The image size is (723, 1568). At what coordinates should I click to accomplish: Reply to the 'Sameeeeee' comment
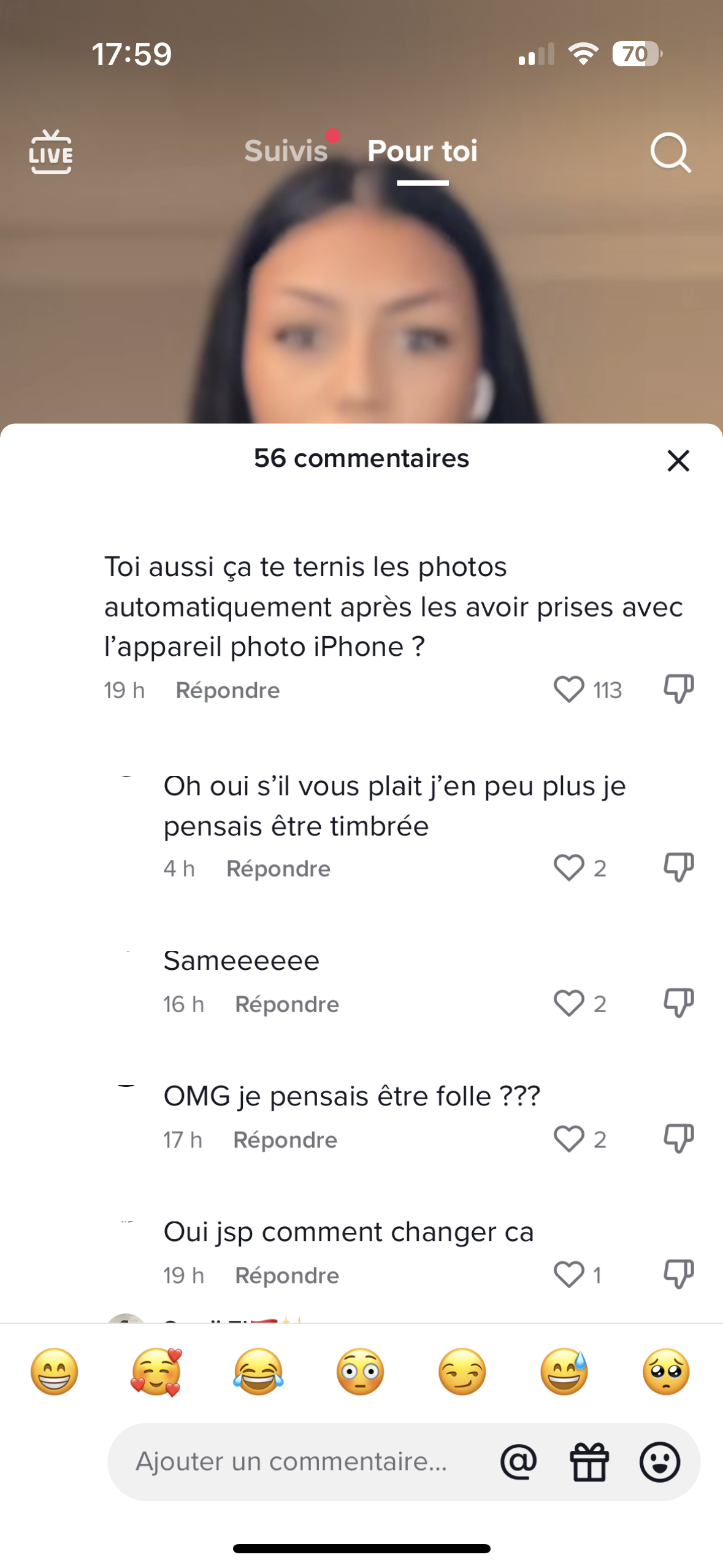287,1004
